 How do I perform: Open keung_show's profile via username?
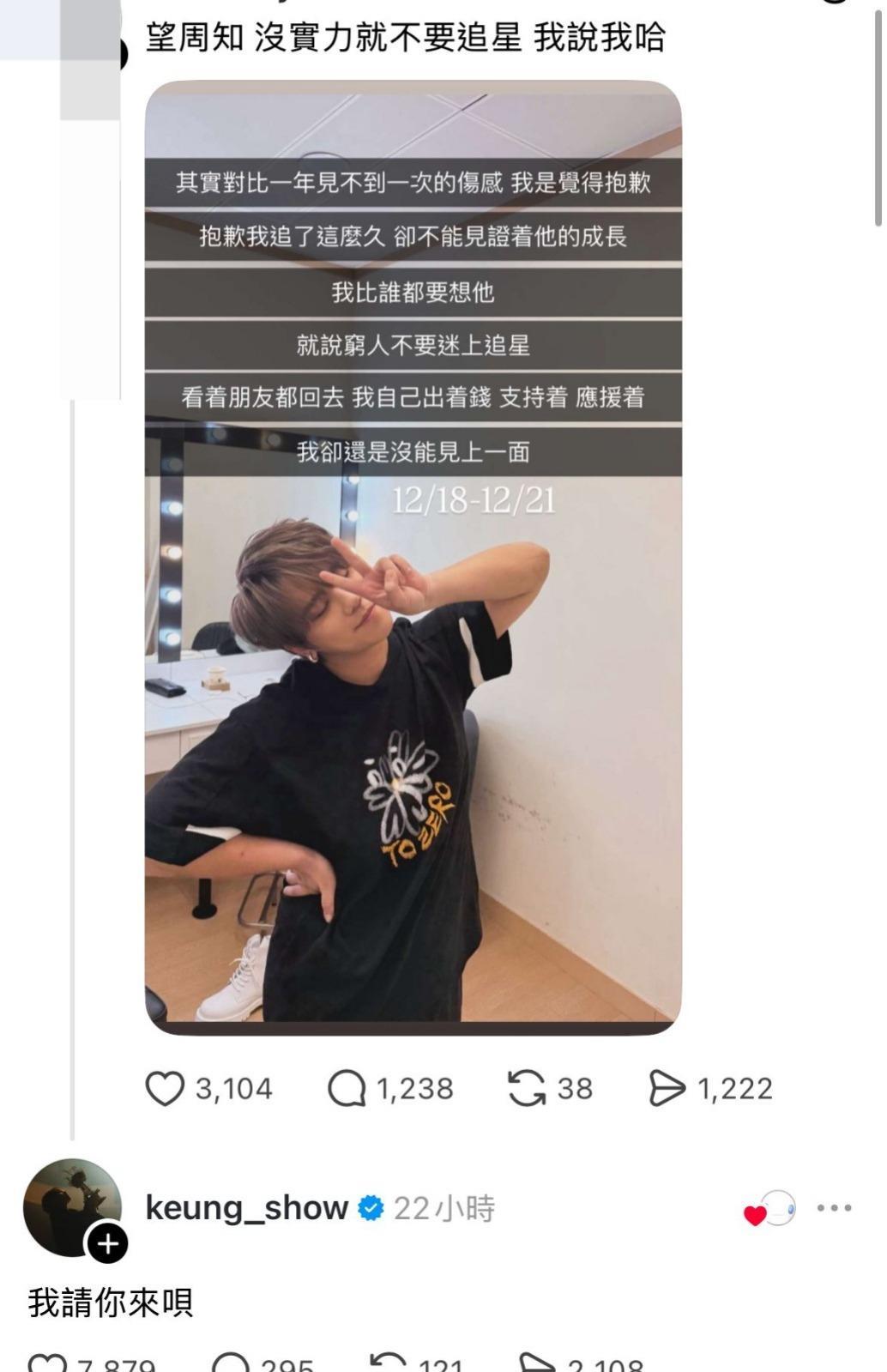247,1205
